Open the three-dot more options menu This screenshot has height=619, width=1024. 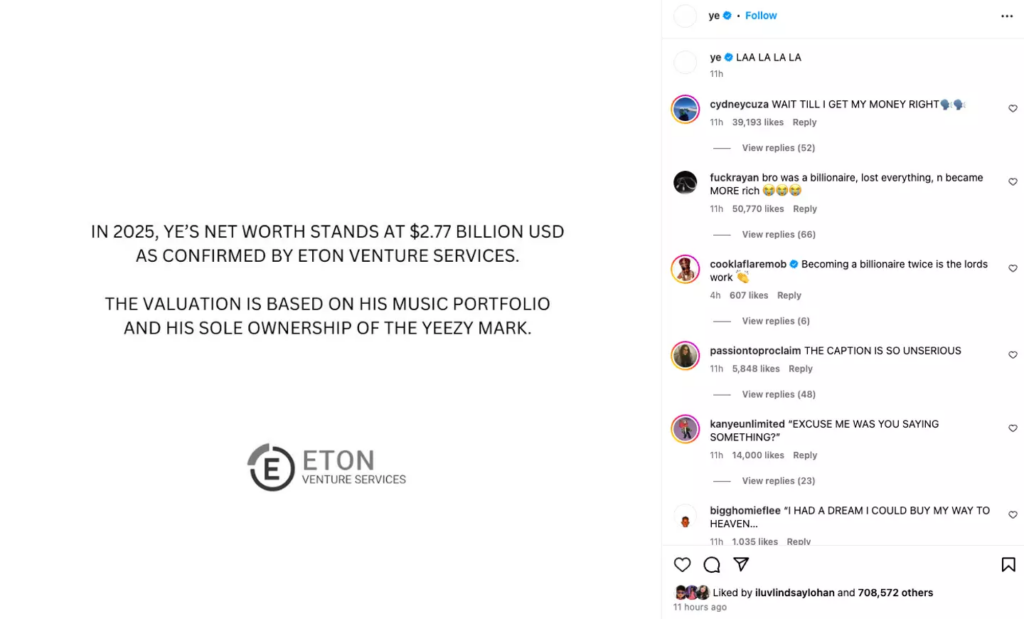1006,16
